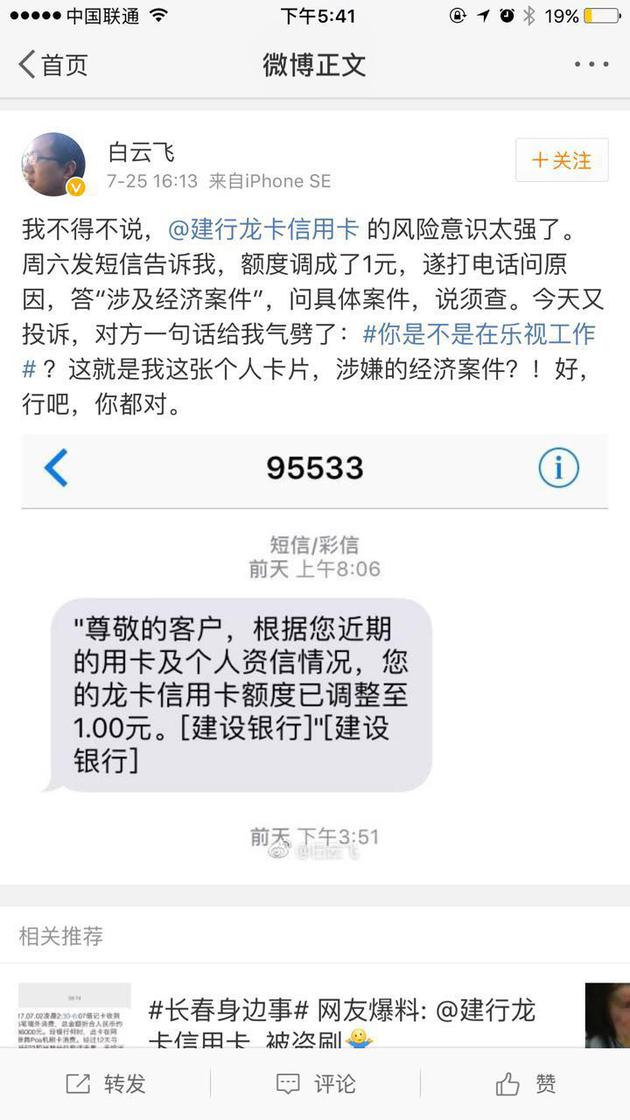
Task: Open the three-dot overflow menu
Action: [591, 65]
